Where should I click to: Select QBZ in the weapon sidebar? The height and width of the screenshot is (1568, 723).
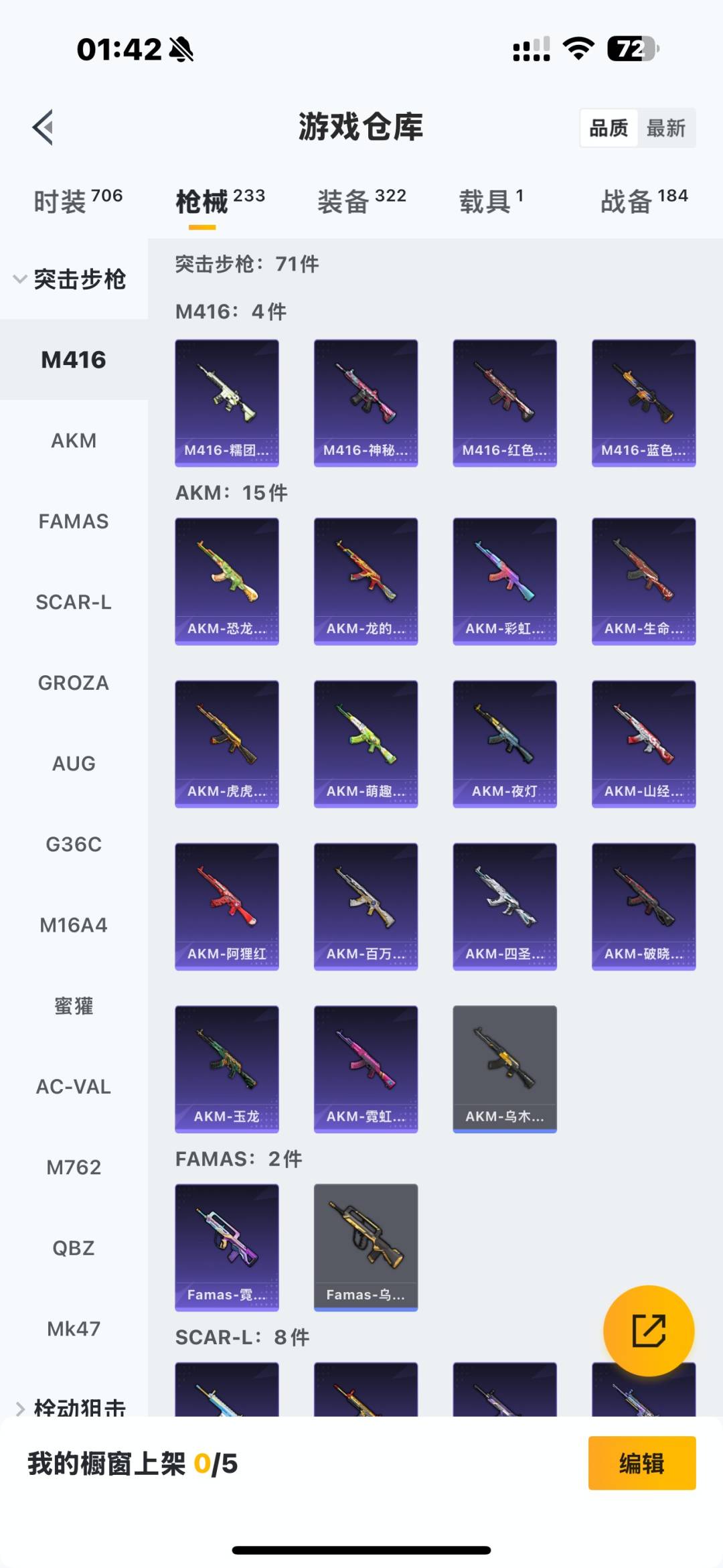tap(74, 1247)
